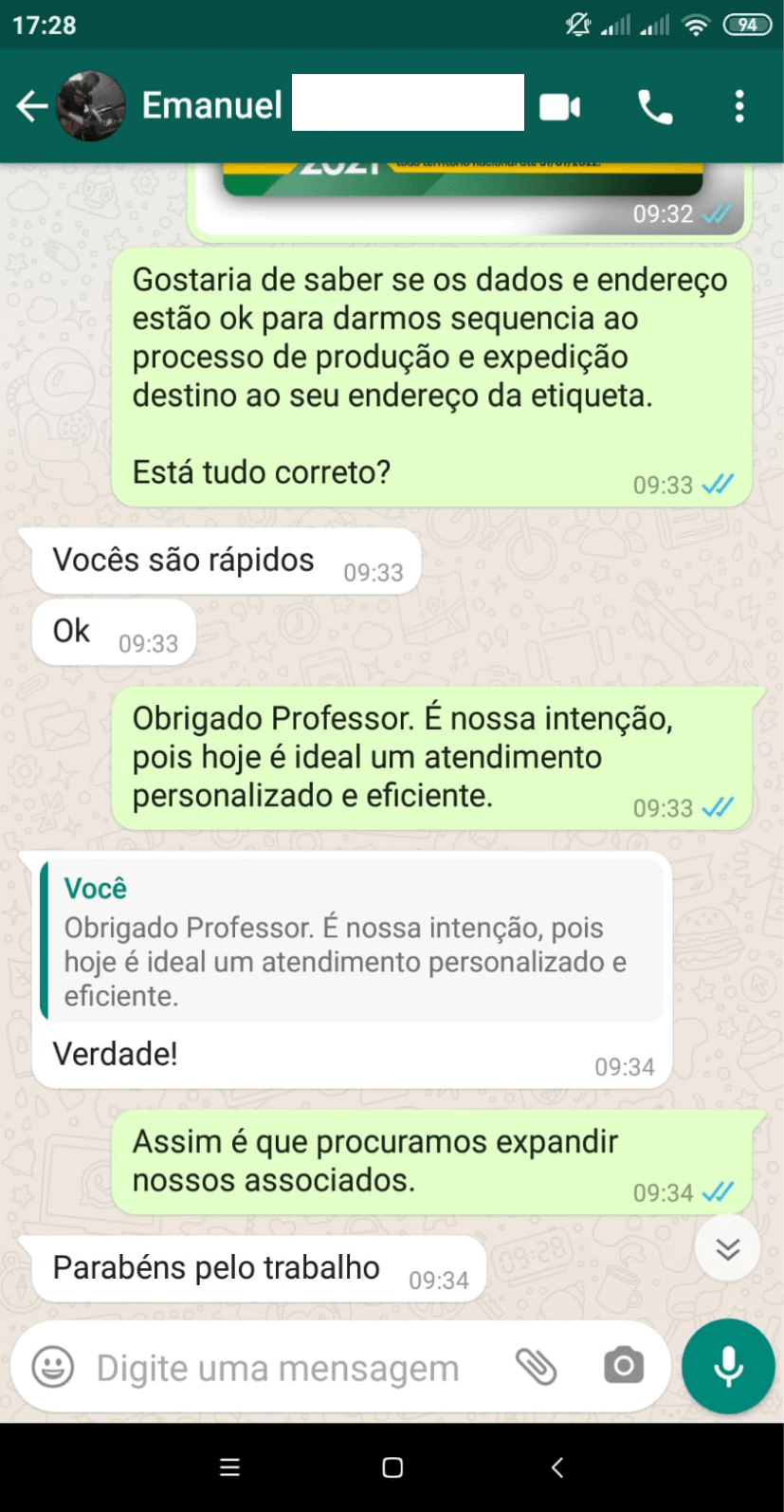Tap the battery indicator showing 94
Image resolution: width=784 pixels, height=1512 pixels.
[x=744, y=26]
